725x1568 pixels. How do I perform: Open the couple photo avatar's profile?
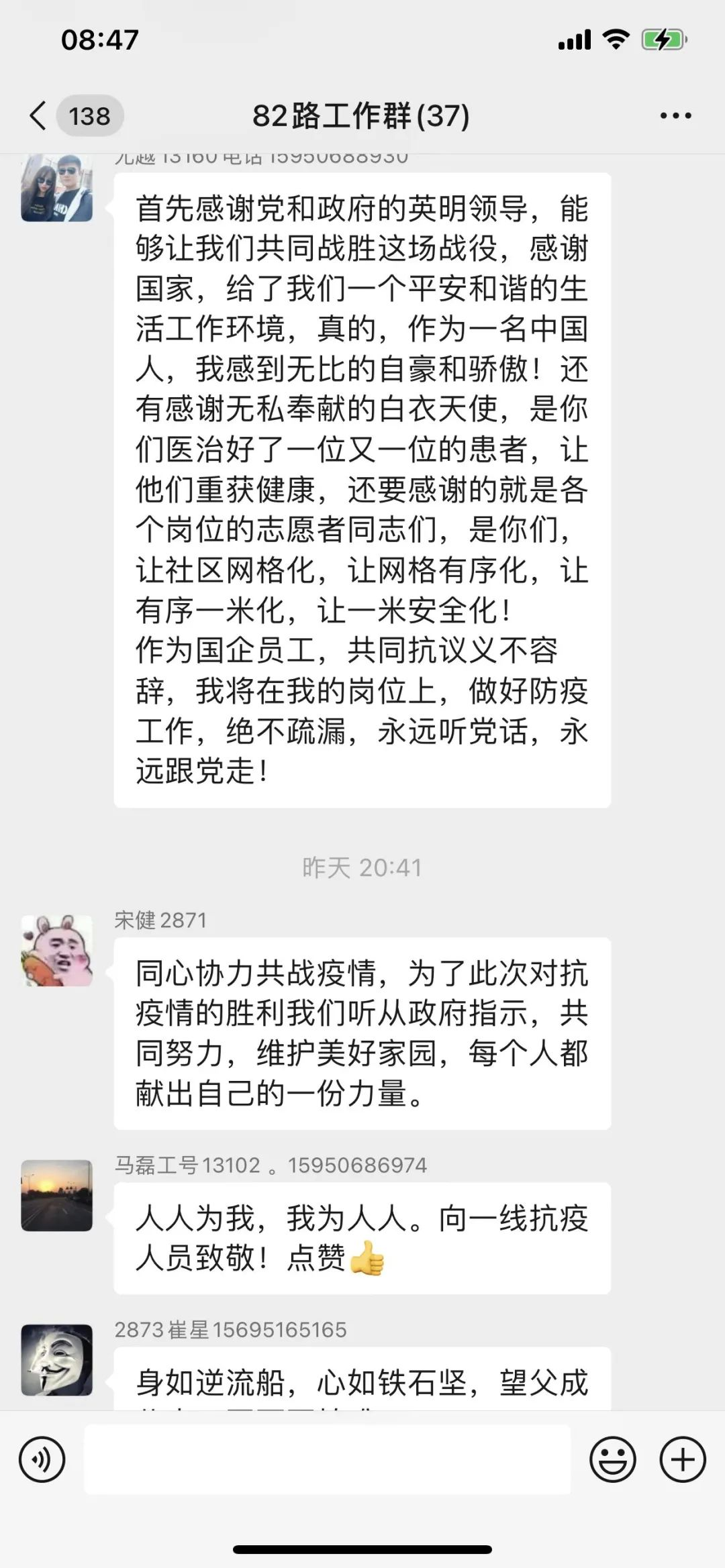pyautogui.click(x=57, y=187)
